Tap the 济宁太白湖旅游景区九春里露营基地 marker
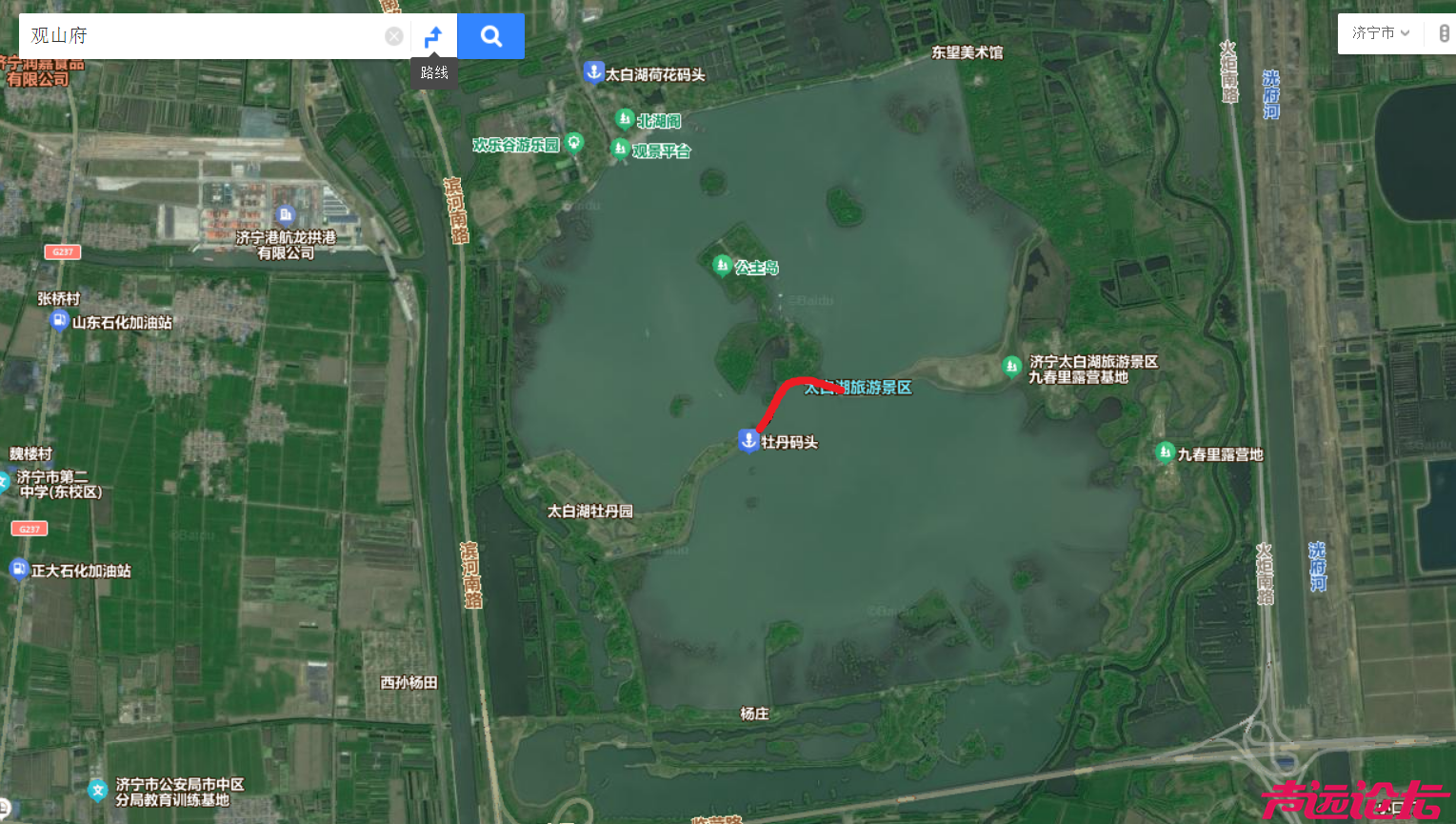This screenshot has width=1456, height=824. tap(1011, 366)
